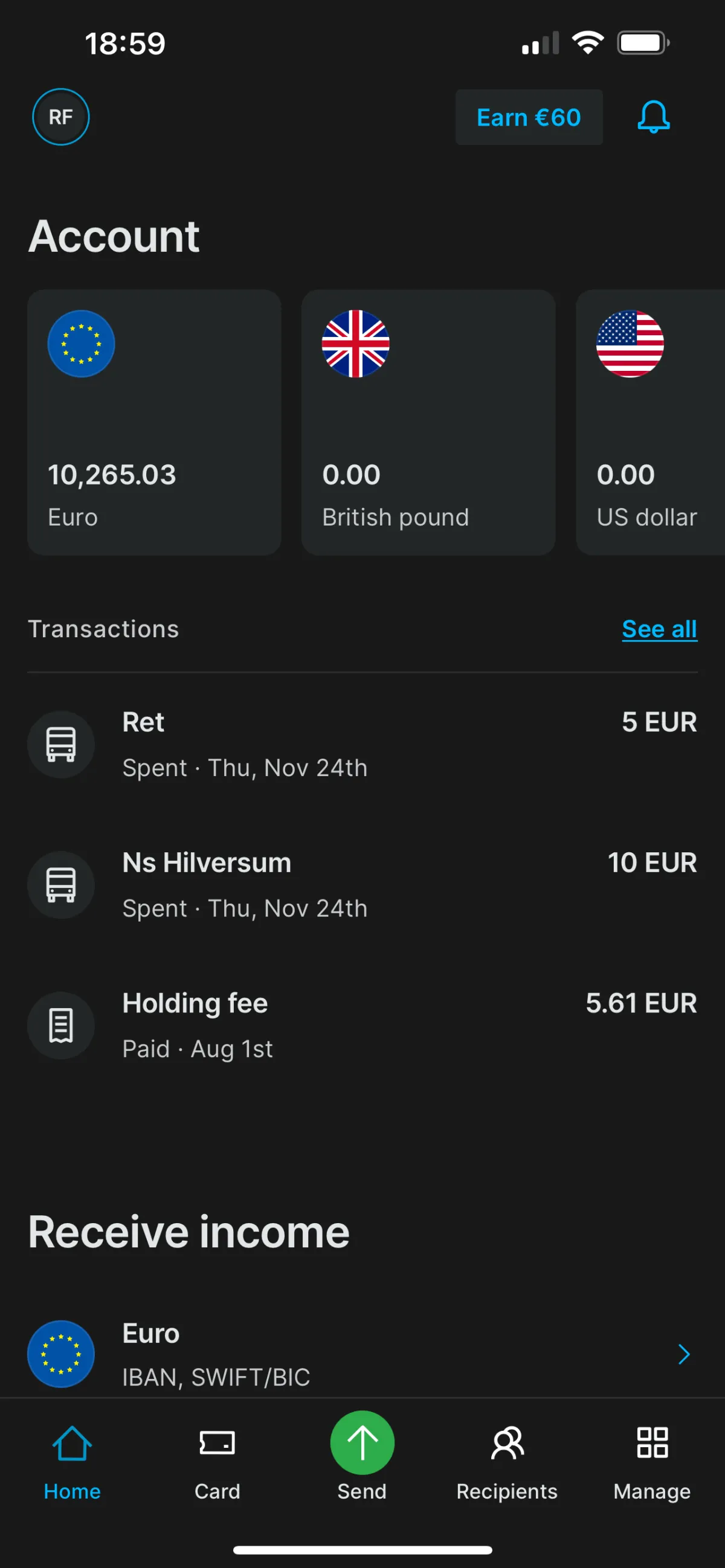Open the US dollar balance card
This screenshot has height=1568, width=725.
tap(650, 422)
